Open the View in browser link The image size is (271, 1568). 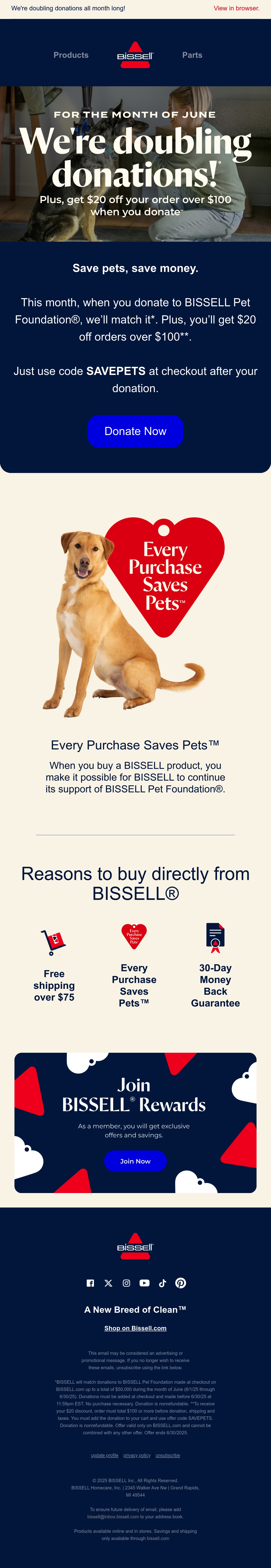click(236, 9)
